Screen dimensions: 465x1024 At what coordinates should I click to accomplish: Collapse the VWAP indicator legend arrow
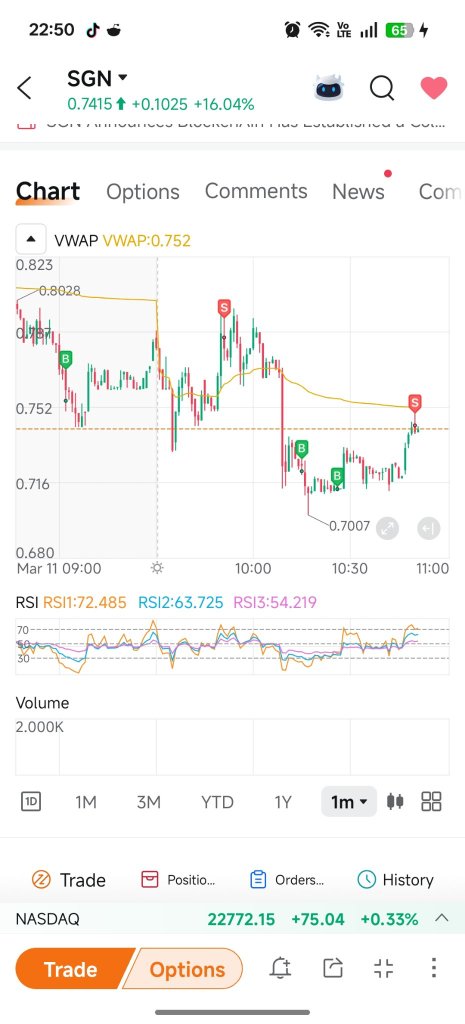[31, 239]
